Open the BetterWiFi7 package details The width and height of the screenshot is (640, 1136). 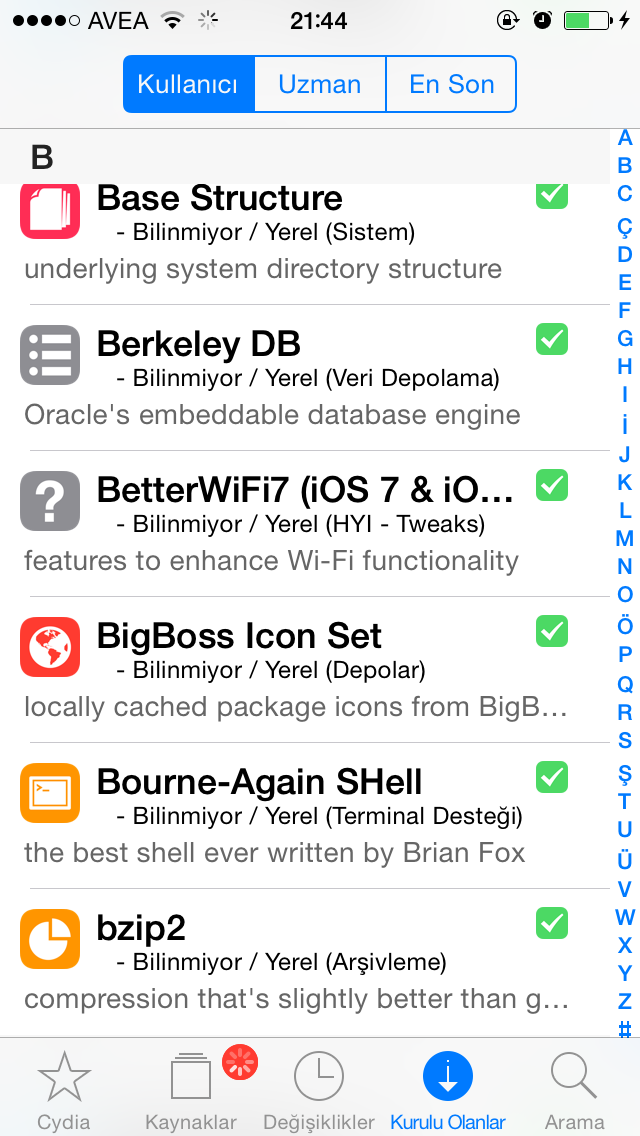pyautogui.click(x=304, y=524)
